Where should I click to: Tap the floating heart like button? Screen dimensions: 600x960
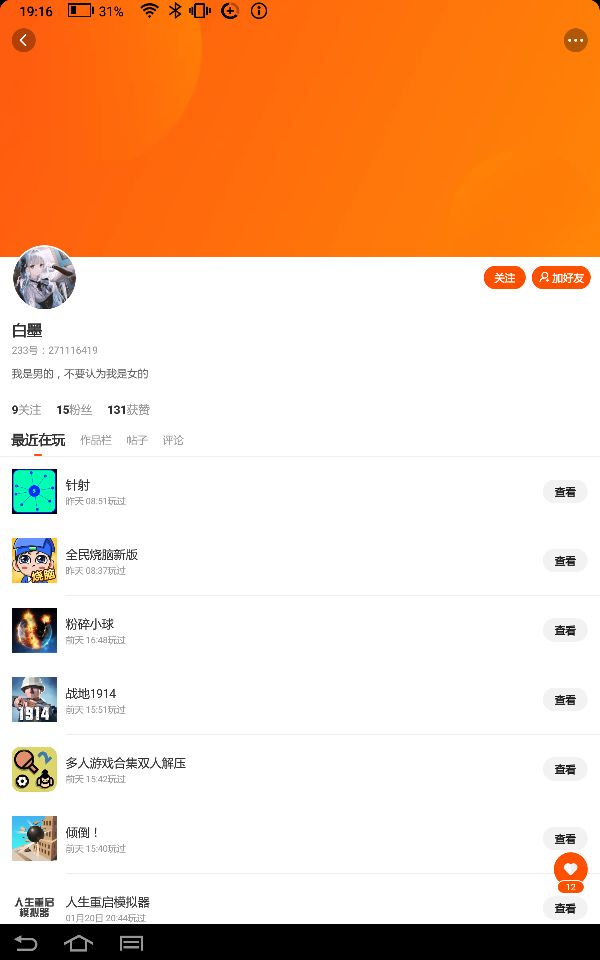[x=571, y=869]
